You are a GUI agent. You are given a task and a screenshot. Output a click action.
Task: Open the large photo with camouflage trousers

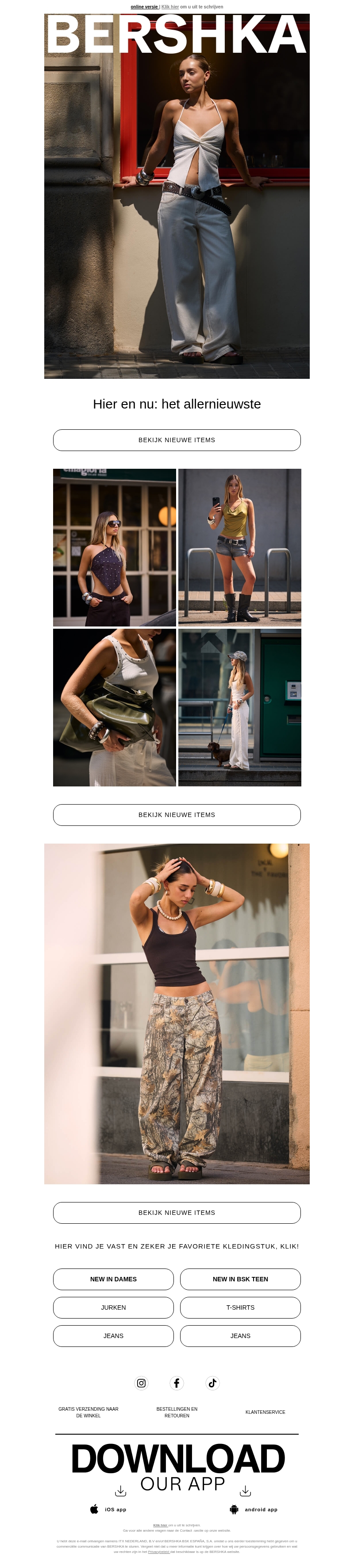point(177,1013)
